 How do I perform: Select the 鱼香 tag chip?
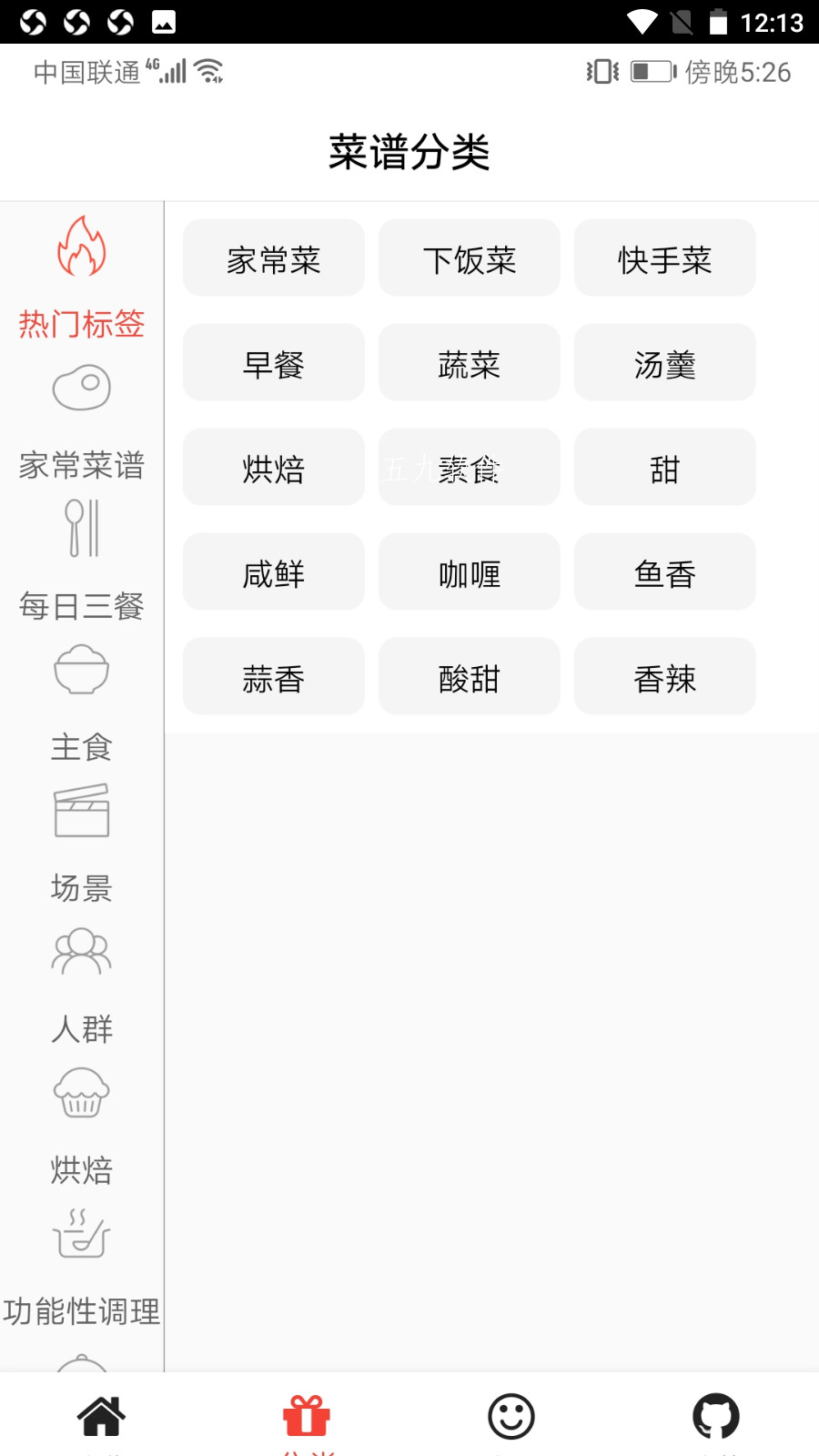click(665, 572)
